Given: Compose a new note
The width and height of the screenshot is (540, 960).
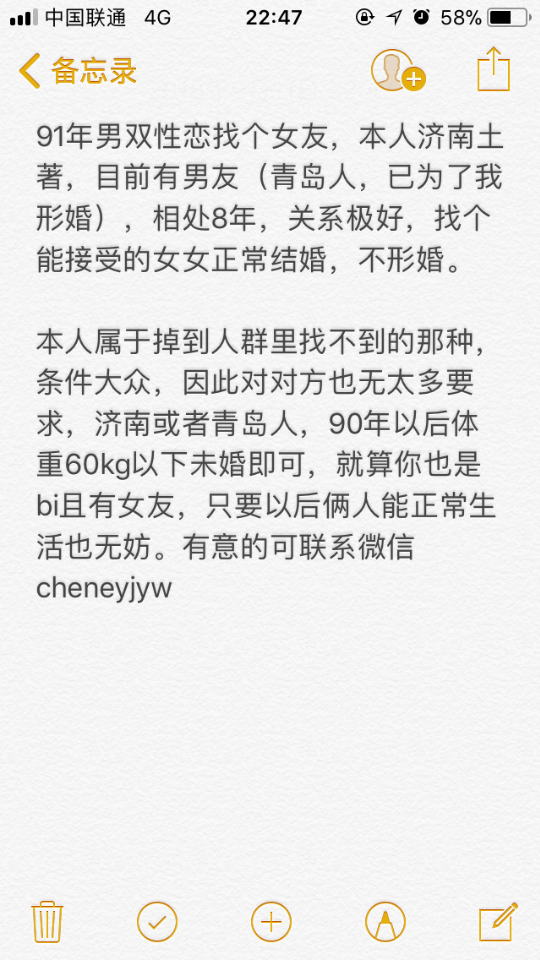Looking at the screenshot, I should pos(498,921).
